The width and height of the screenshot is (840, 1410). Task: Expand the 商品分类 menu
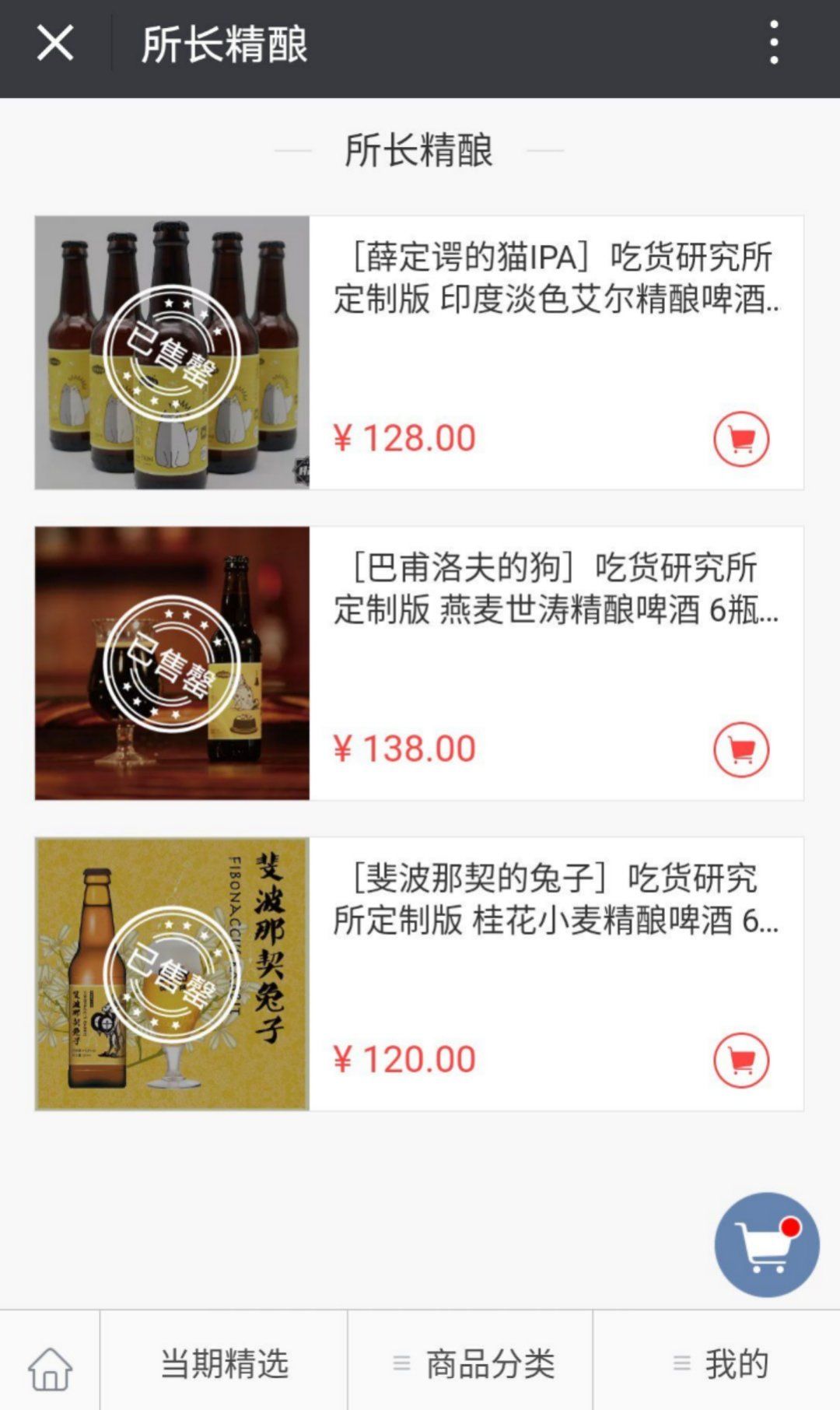474,1364
